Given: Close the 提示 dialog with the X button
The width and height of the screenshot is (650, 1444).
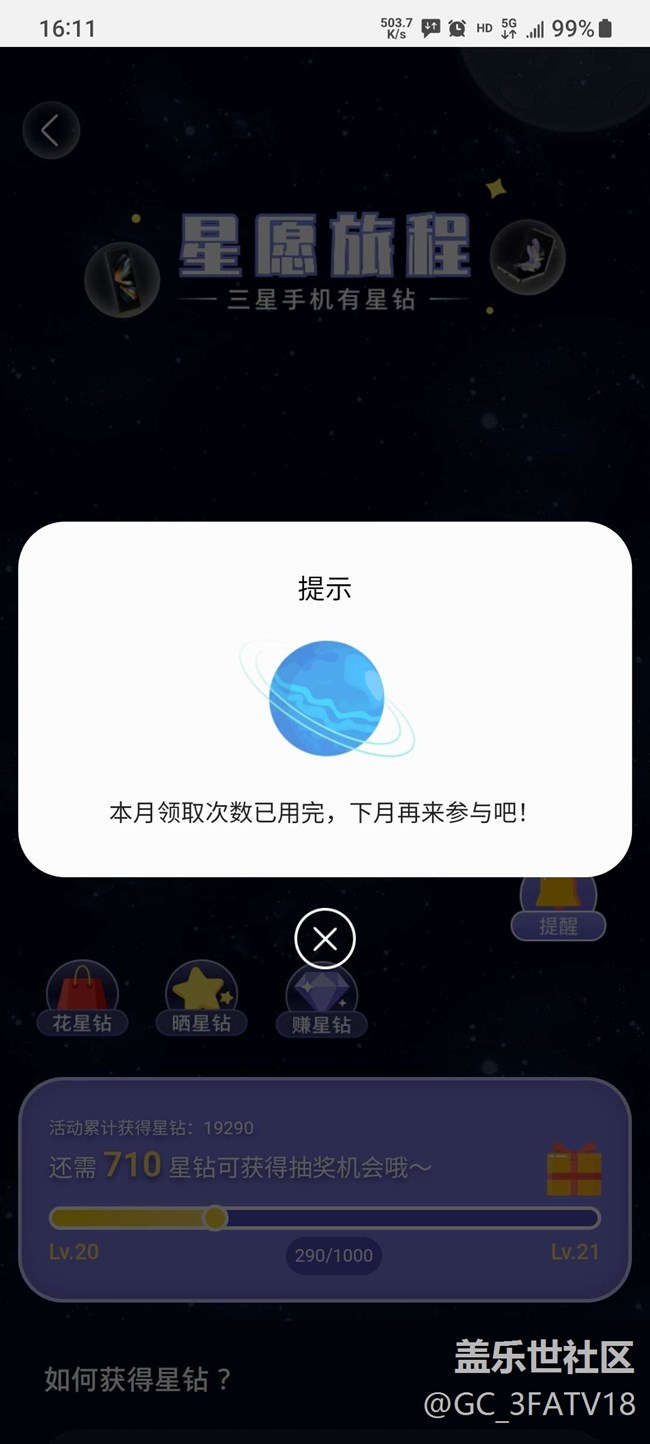Looking at the screenshot, I should point(325,939).
